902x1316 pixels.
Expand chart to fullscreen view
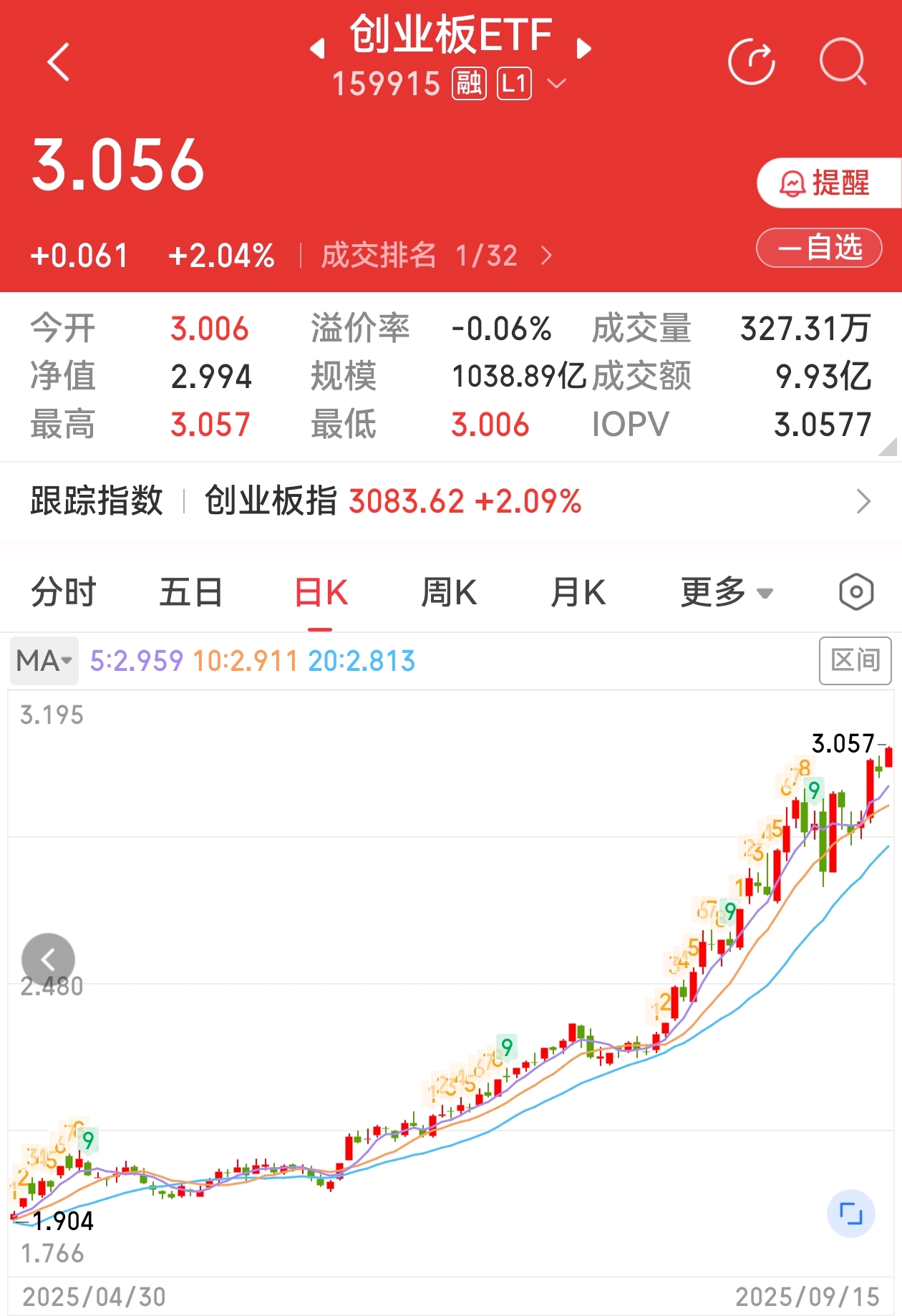851,1214
